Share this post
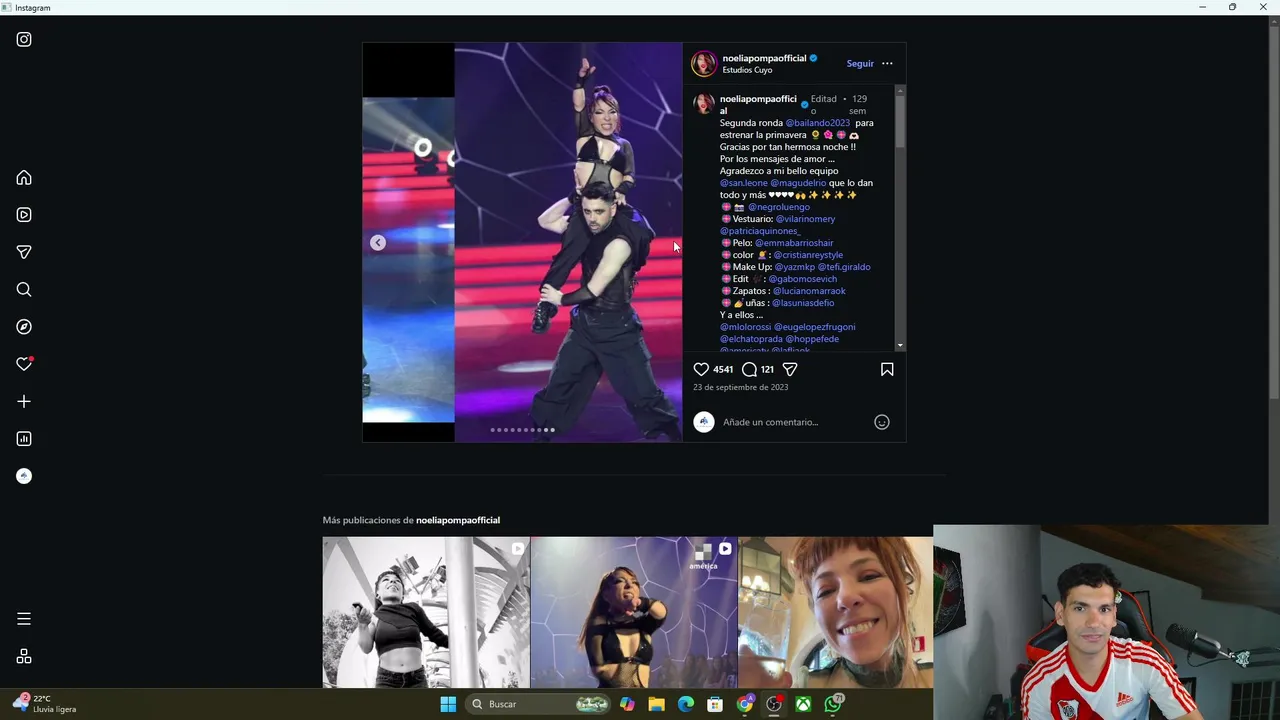 pyautogui.click(x=790, y=369)
